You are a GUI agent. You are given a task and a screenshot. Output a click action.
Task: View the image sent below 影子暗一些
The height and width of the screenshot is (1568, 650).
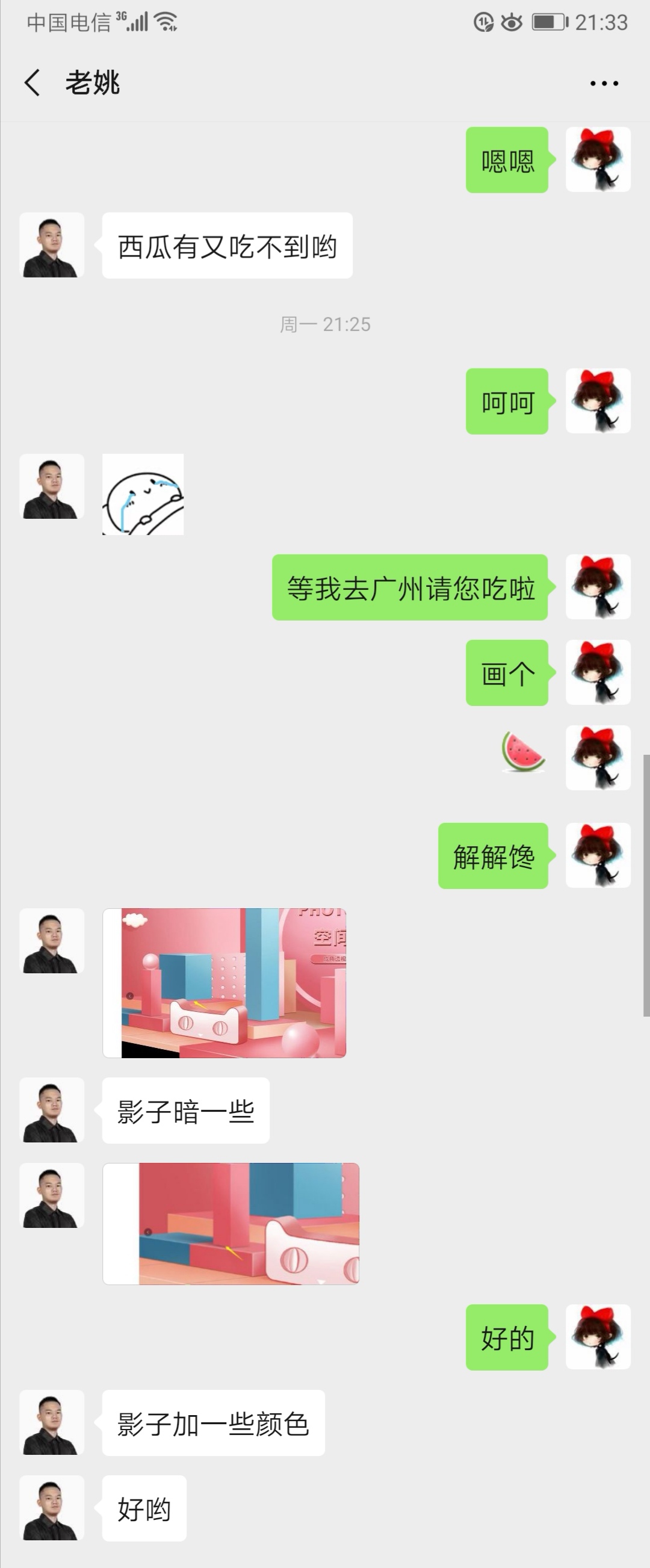231,1224
